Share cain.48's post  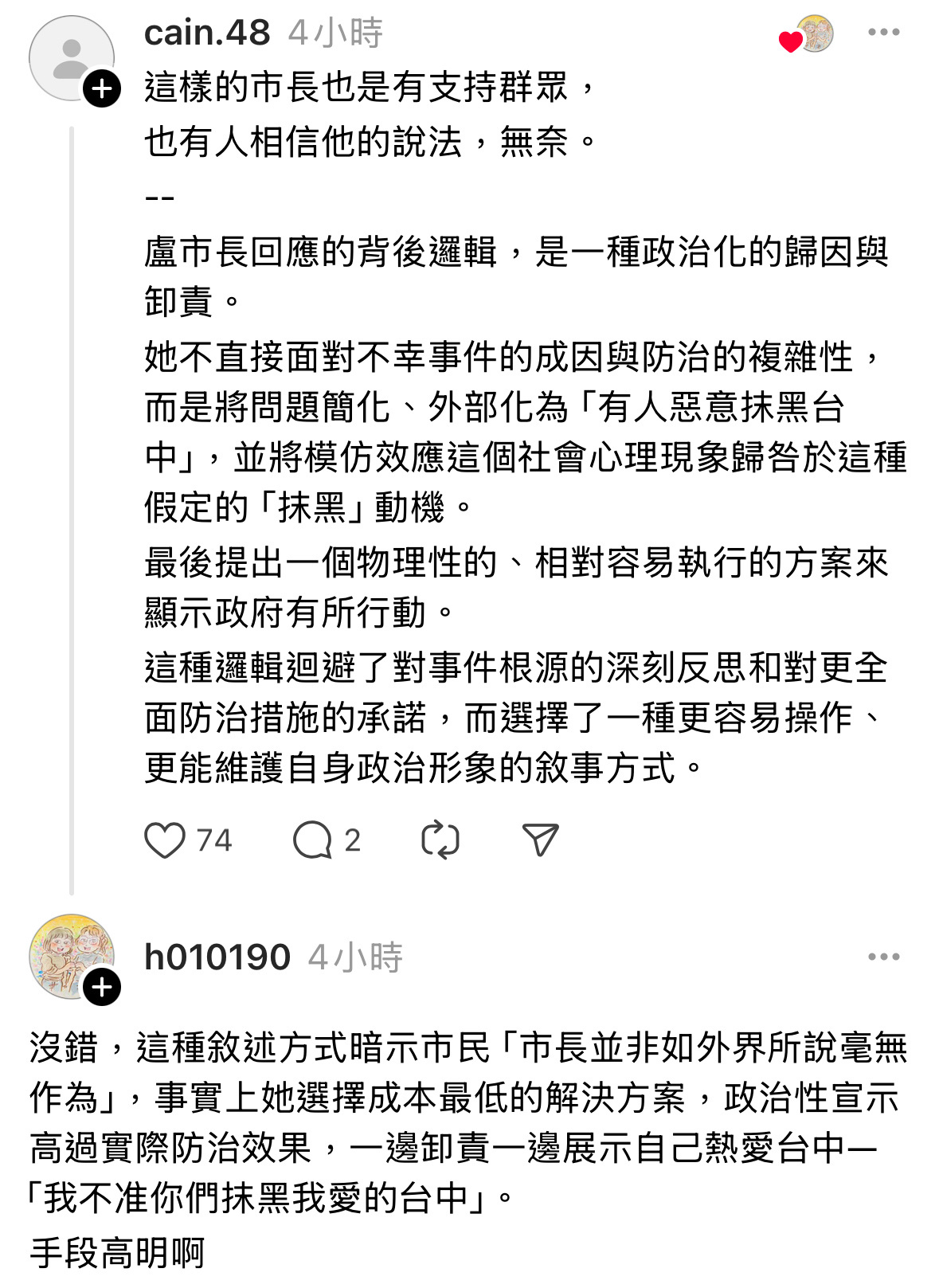point(540,840)
